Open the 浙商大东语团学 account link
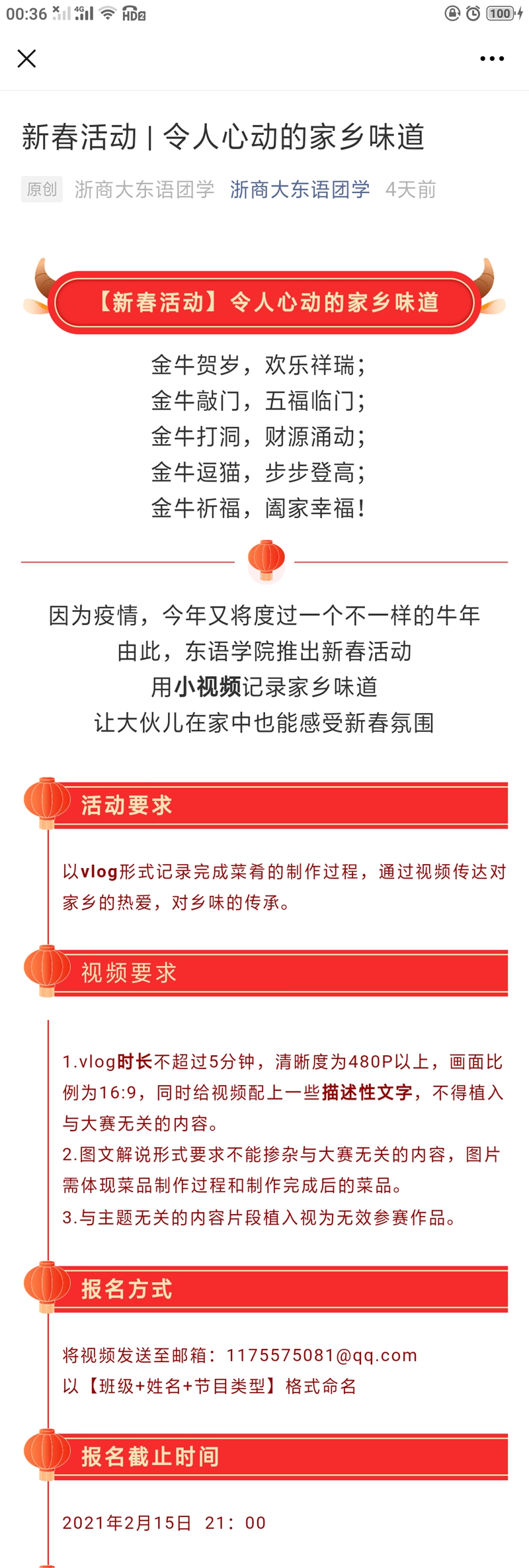 click(300, 190)
